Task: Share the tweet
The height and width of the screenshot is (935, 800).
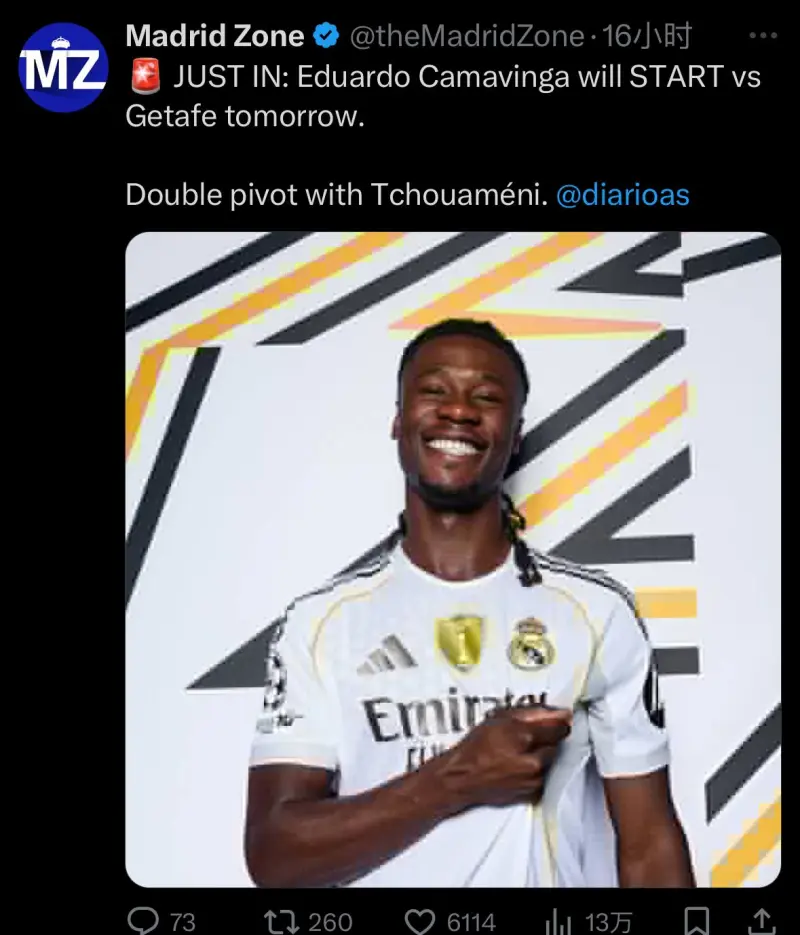Action: click(x=762, y=919)
